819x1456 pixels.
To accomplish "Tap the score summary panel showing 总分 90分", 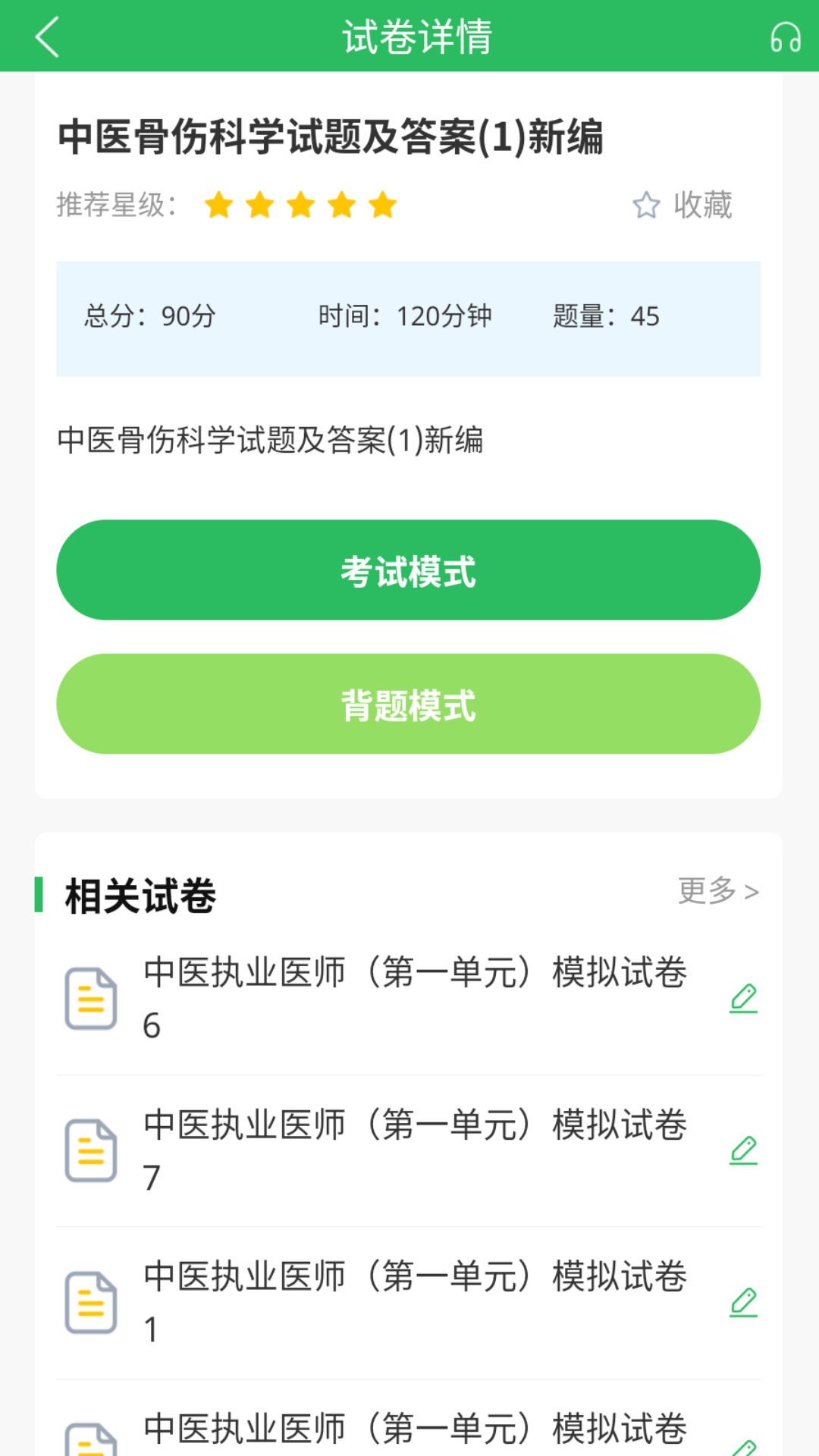I will 408,318.
